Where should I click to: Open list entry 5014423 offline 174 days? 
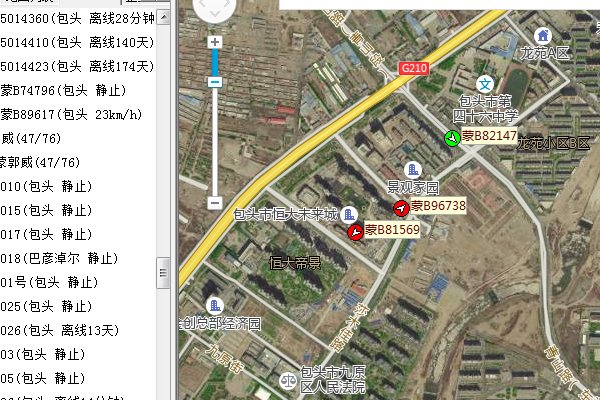coord(75,66)
